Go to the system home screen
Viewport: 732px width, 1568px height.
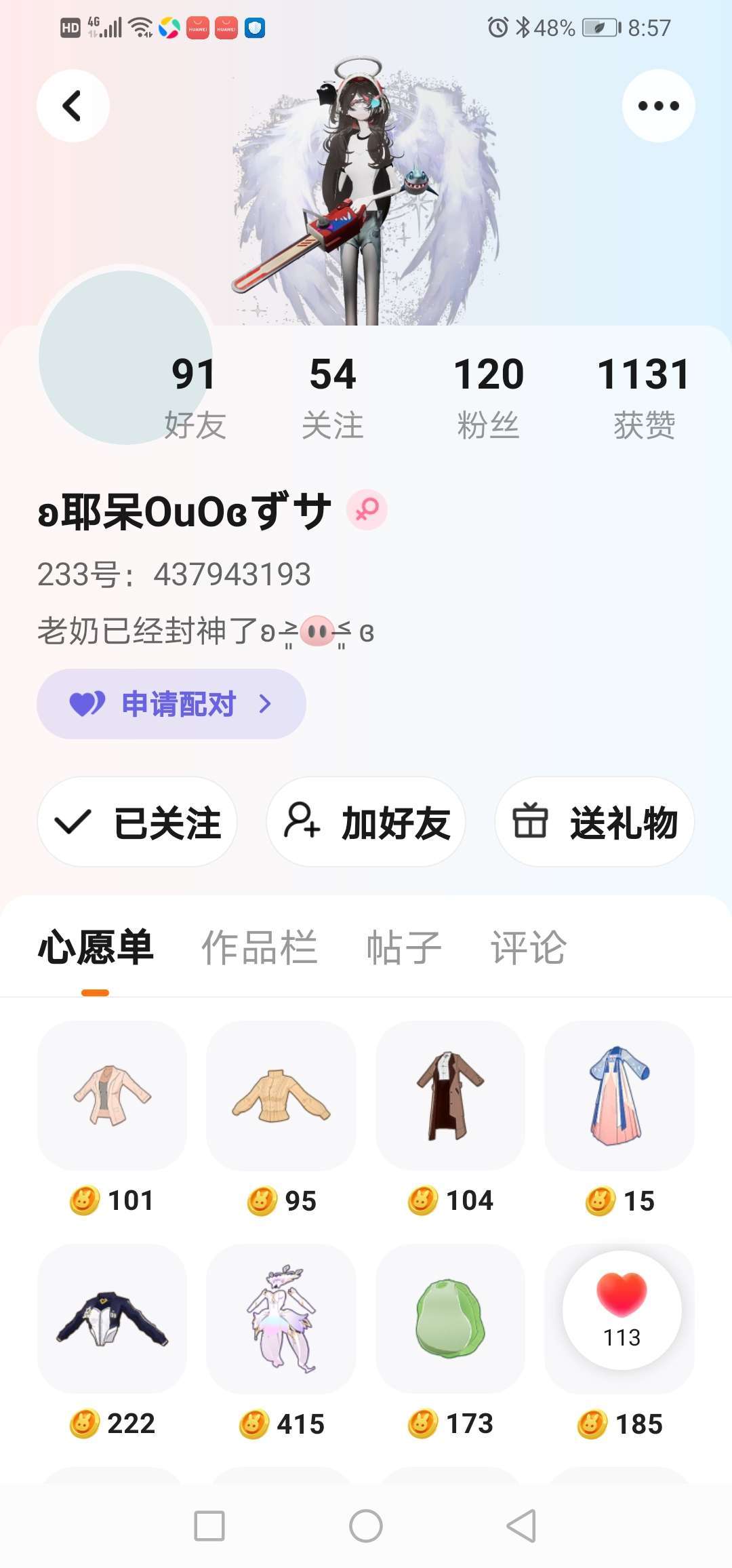tap(366, 1526)
